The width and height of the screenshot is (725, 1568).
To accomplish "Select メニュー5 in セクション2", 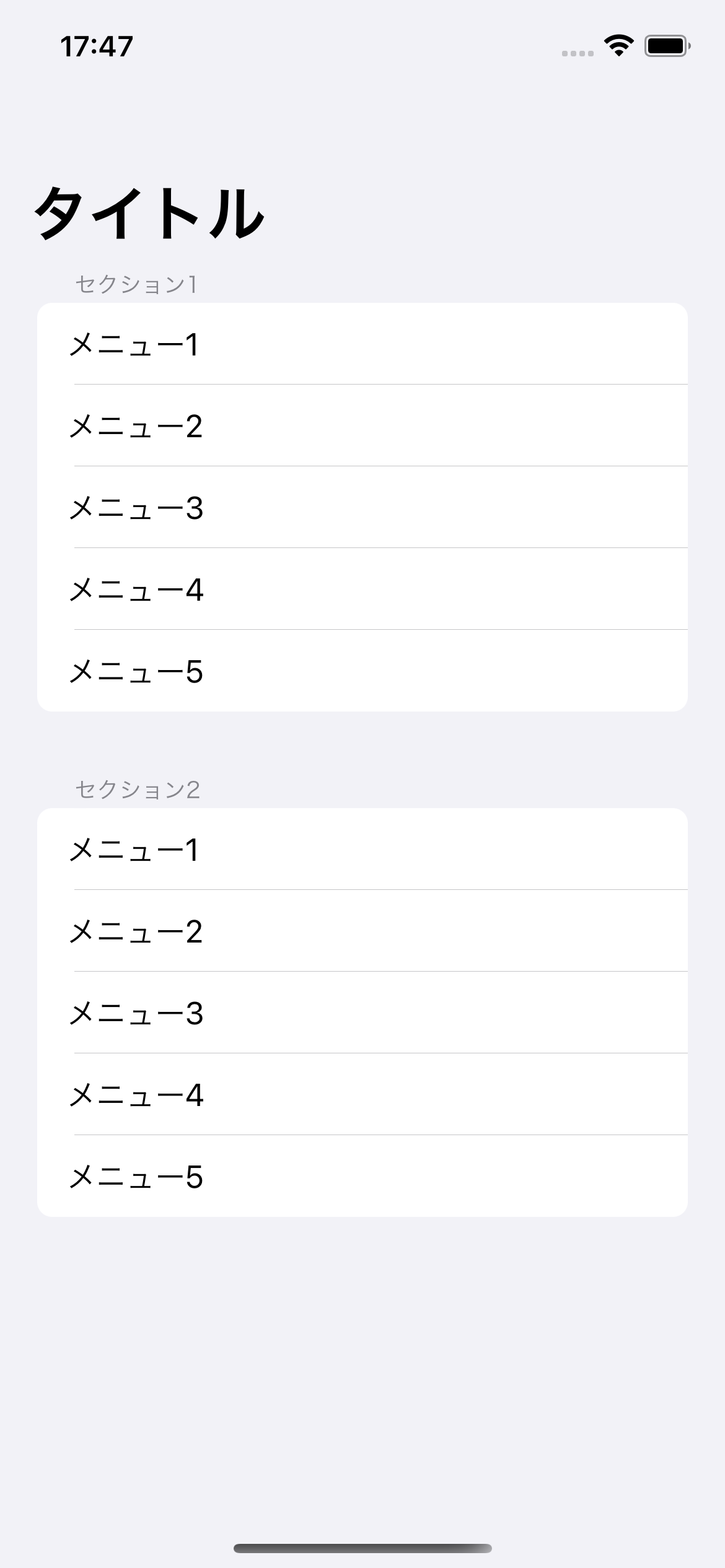I will pos(136,1177).
